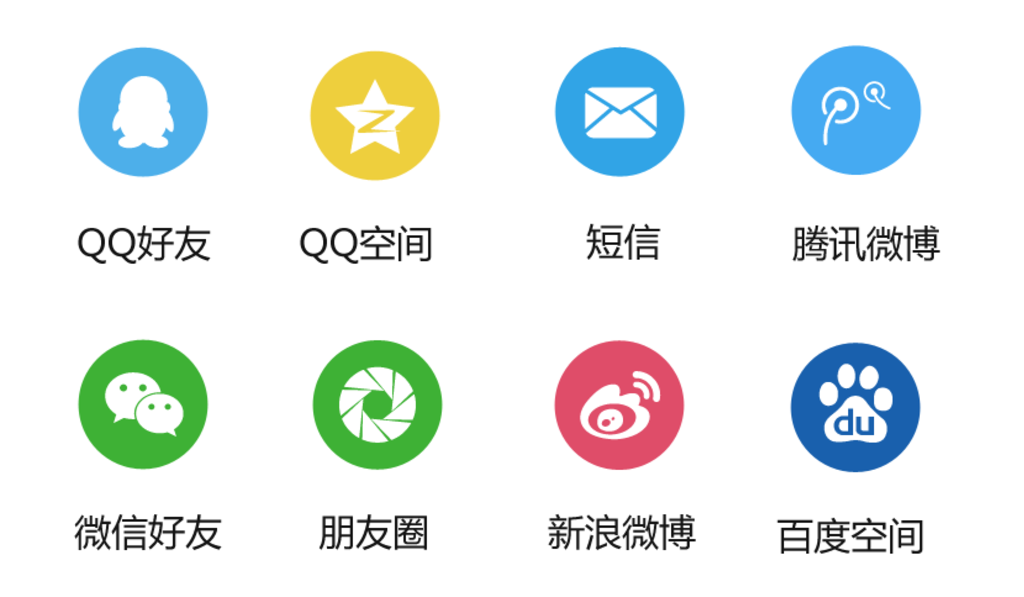The height and width of the screenshot is (597, 1024).
Task: Share to 新浪微博
Action: [620, 405]
